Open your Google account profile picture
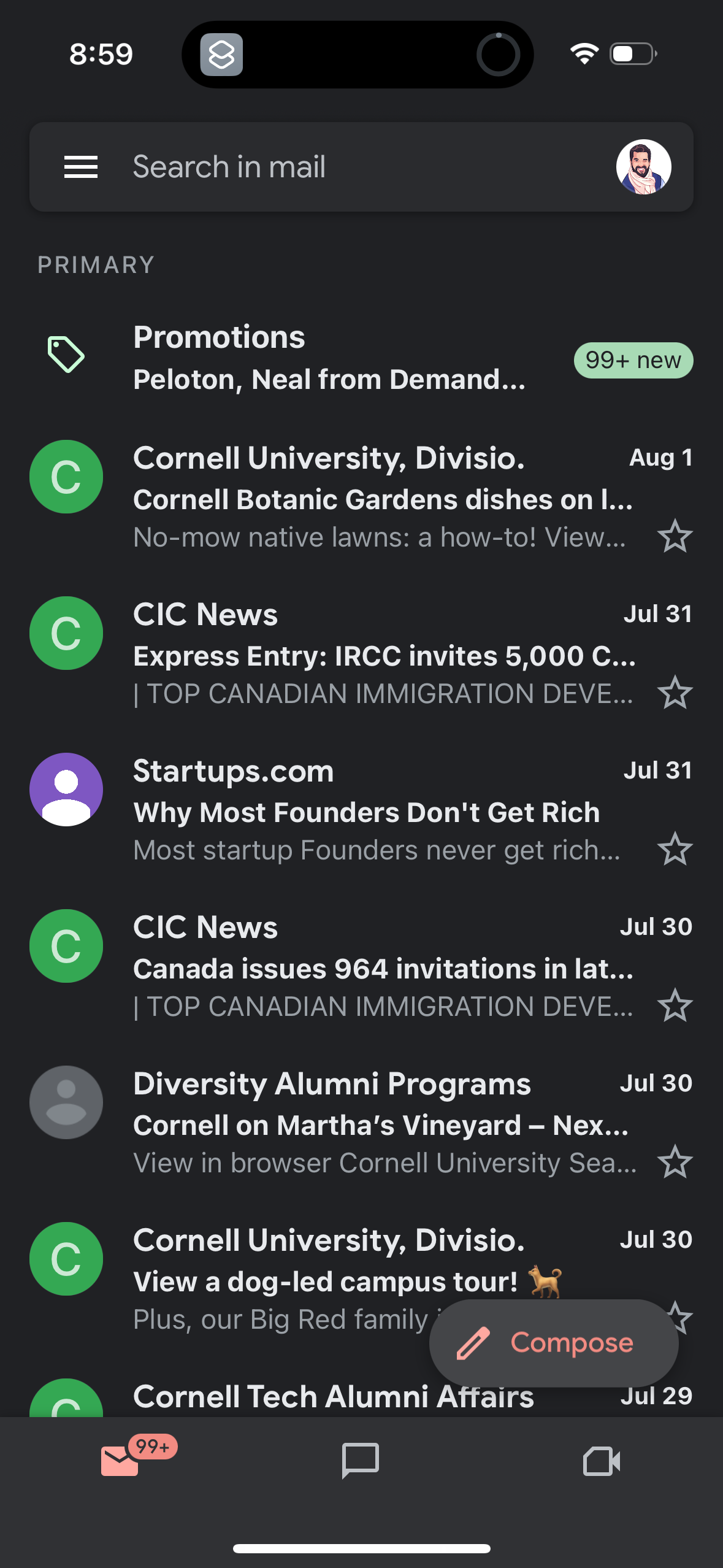The image size is (723, 1568). pyautogui.click(x=645, y=166)
